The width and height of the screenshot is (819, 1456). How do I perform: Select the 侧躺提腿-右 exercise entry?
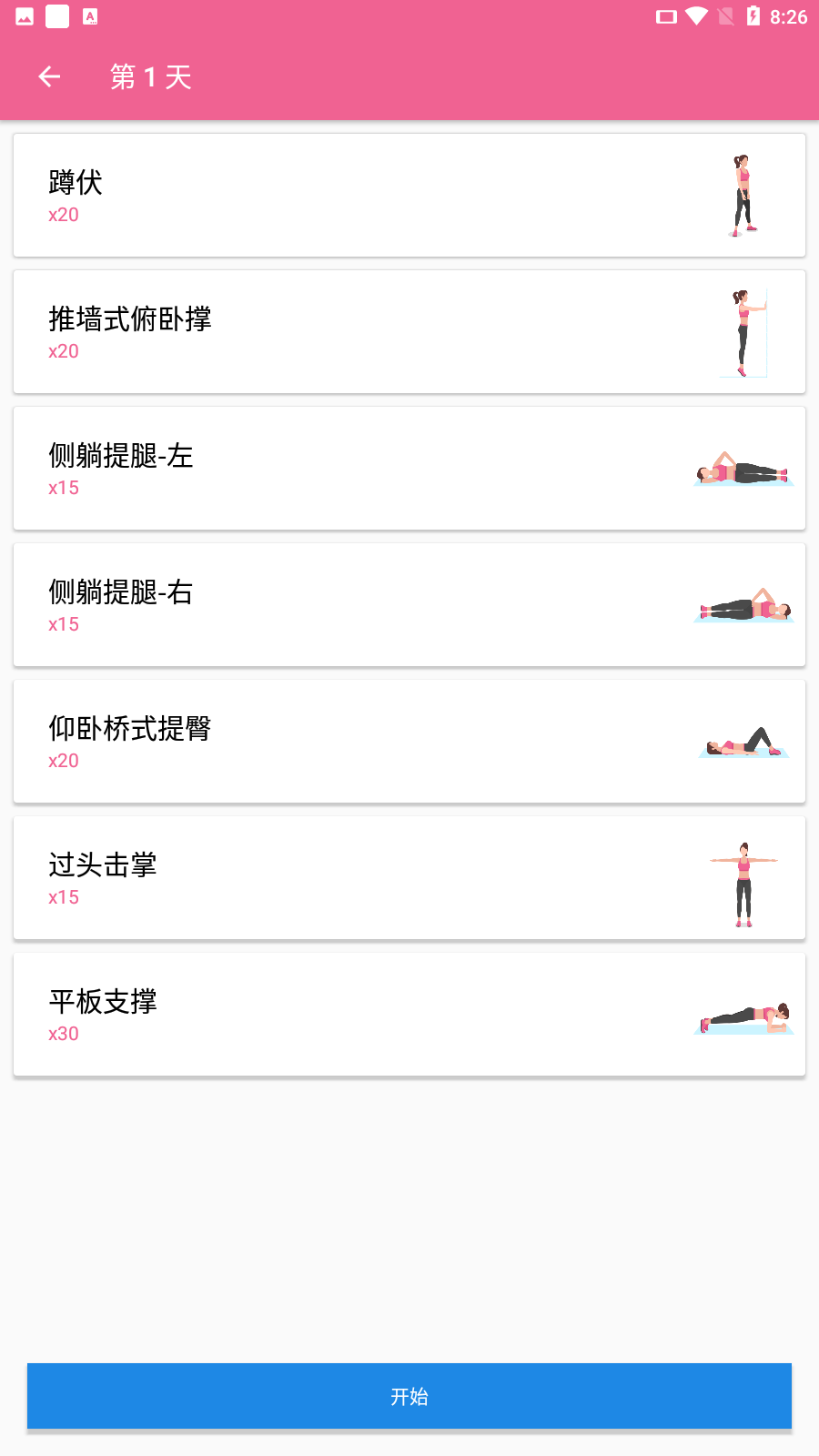409,604
